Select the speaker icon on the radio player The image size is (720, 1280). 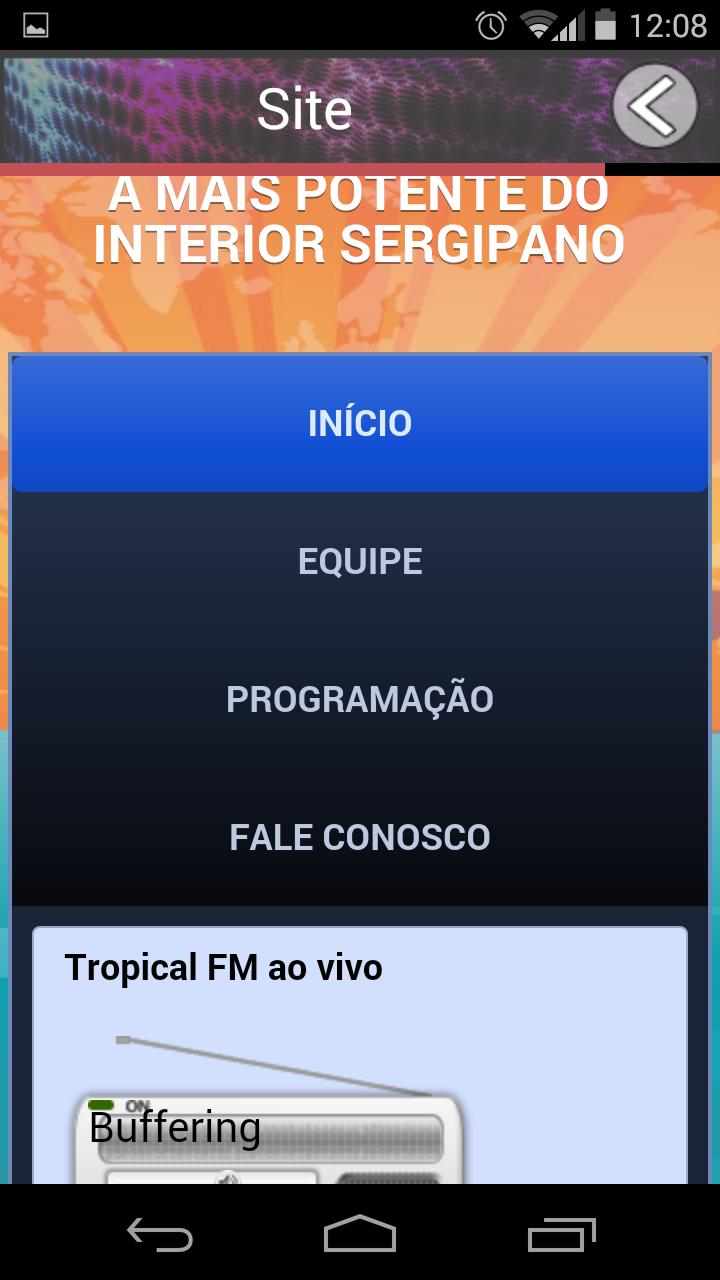pos(229,1178)
